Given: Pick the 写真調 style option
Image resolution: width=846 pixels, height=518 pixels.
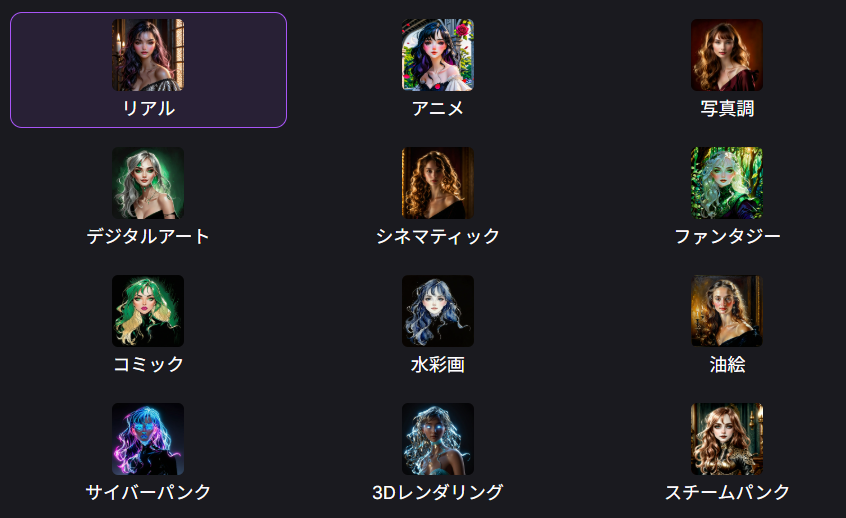Looking at the screenshot, I should (x=727, y=70).
